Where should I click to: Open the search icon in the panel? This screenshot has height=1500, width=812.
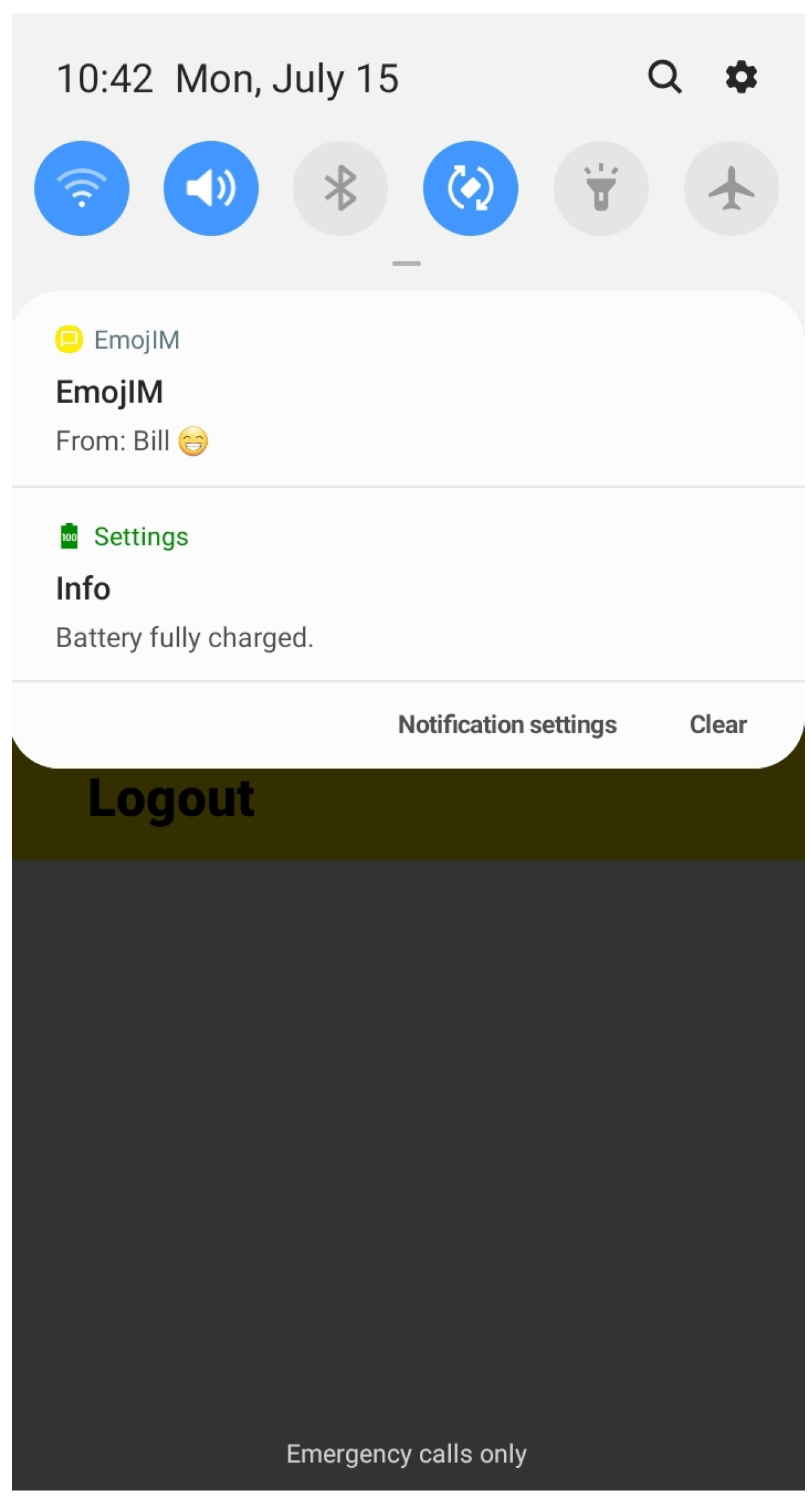(x=664, y=78)
